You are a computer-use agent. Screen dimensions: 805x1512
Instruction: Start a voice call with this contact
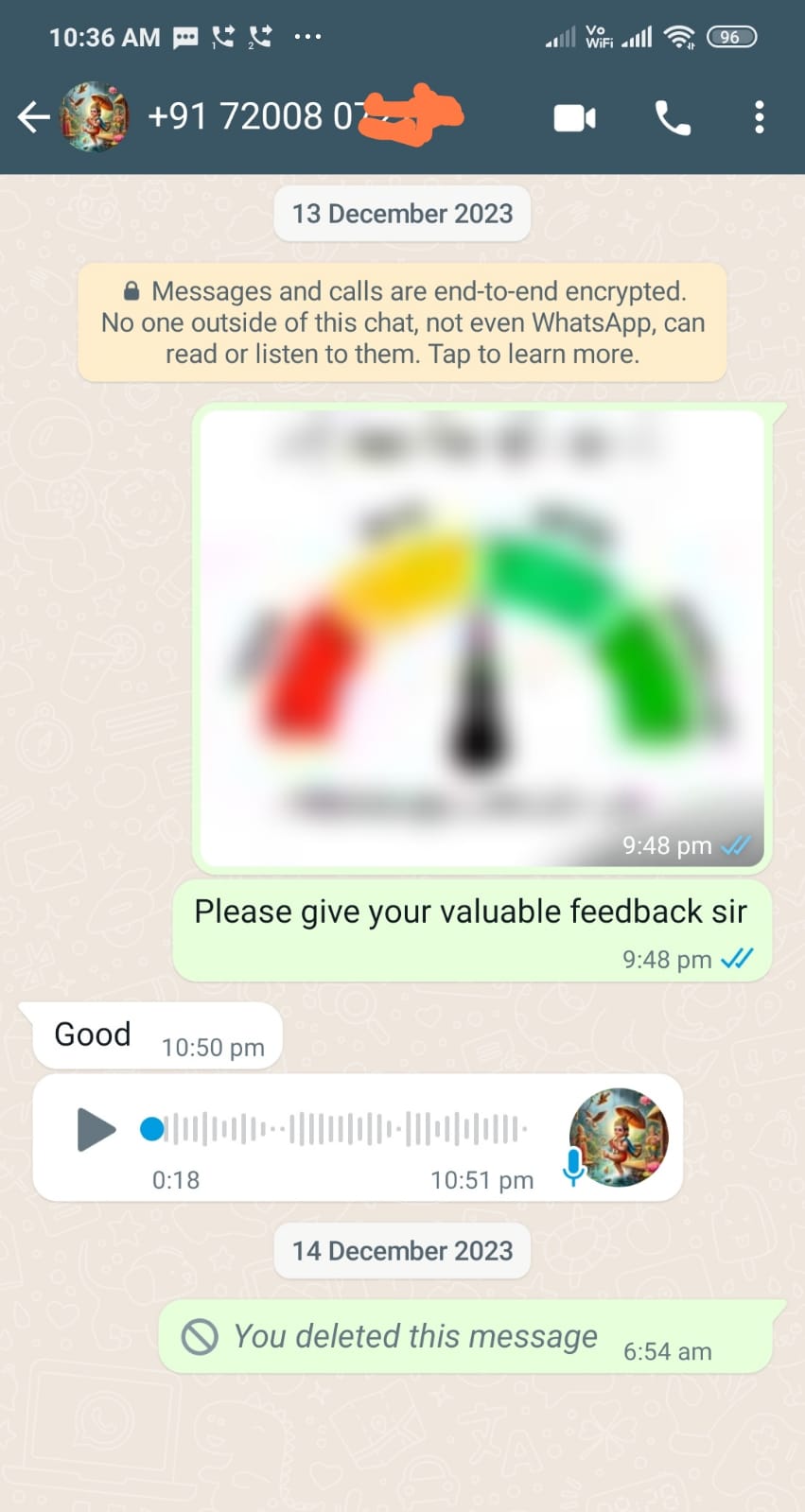(x=673, y=118)
